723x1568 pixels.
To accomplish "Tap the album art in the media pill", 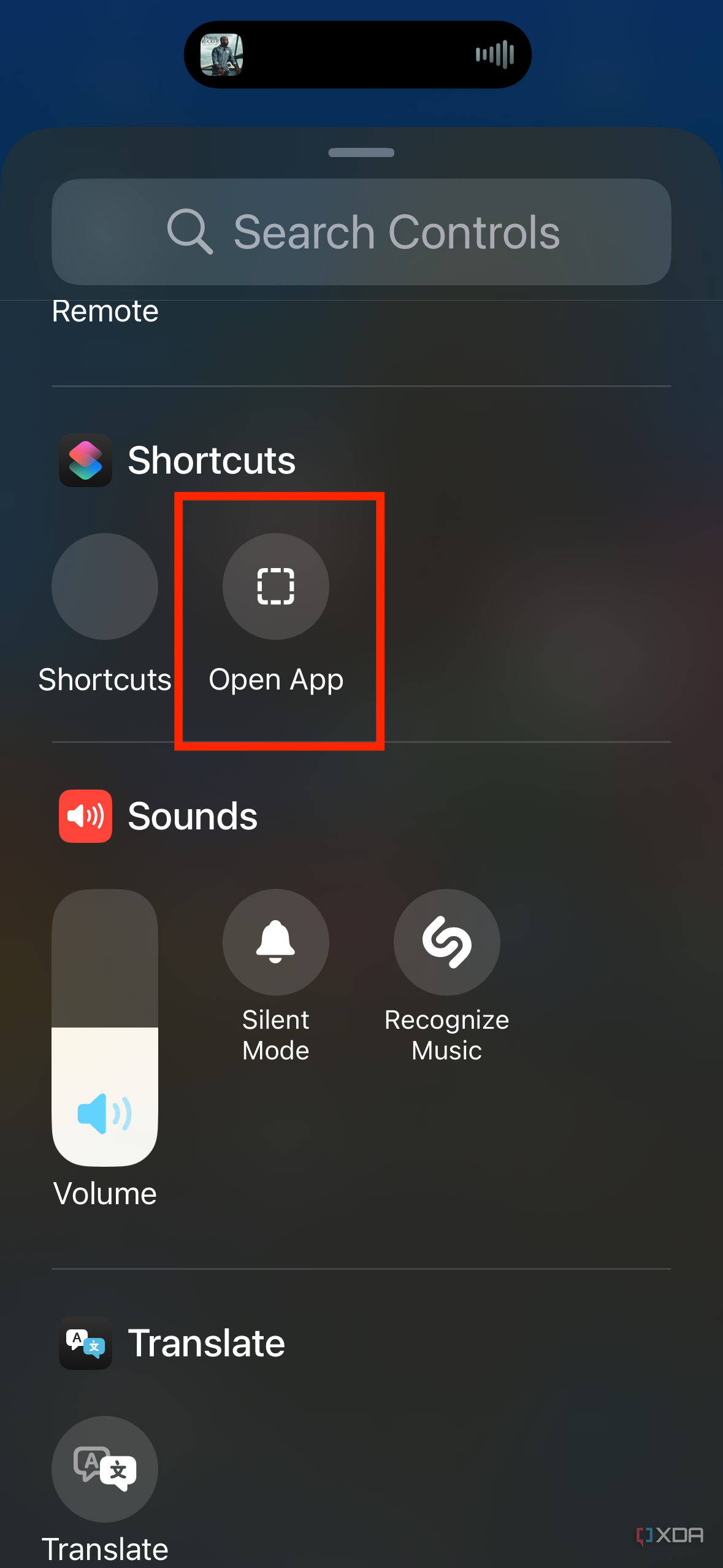I will point(223,54).
